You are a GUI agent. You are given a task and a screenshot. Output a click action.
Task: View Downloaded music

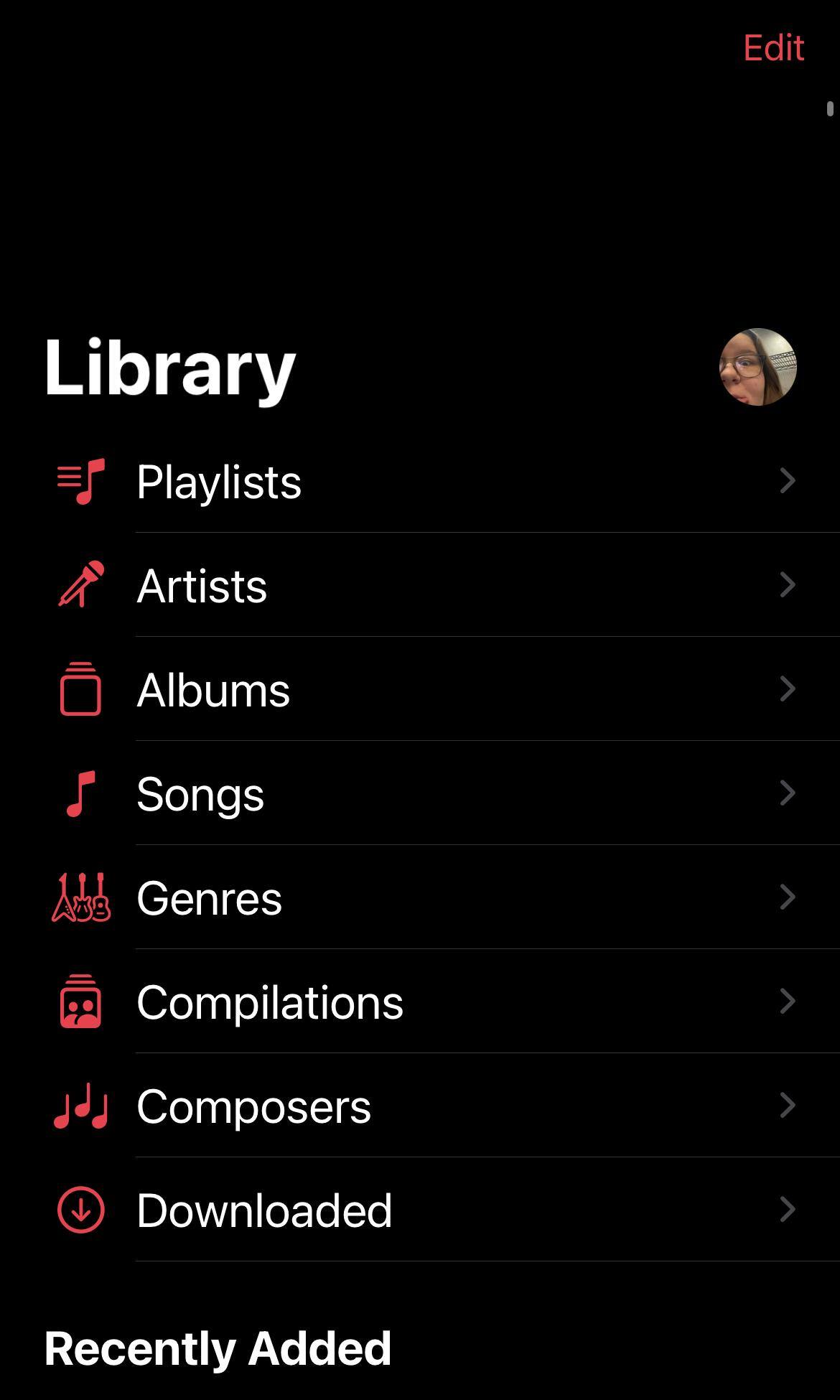(x=264, y=1210)
